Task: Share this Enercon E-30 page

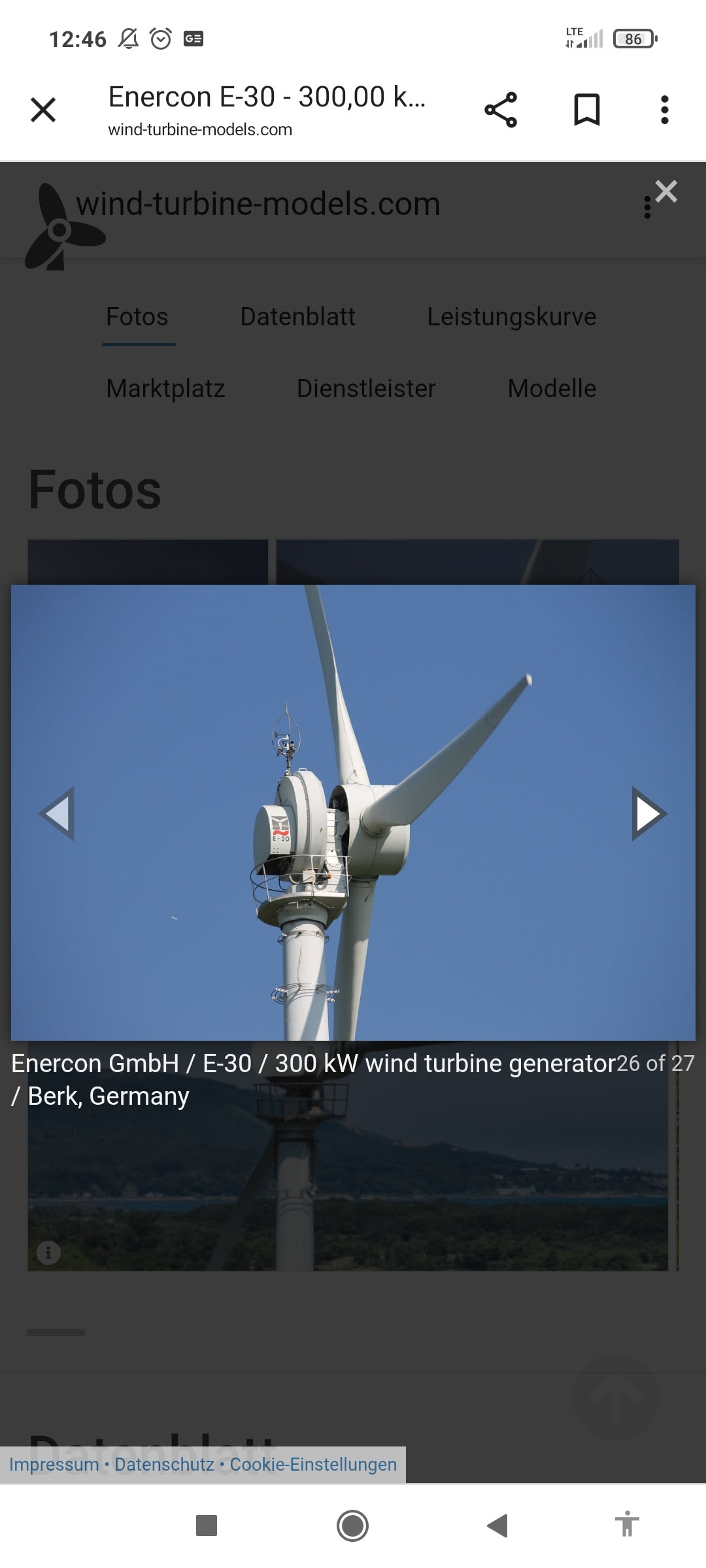Action: [x=501, y=110]
